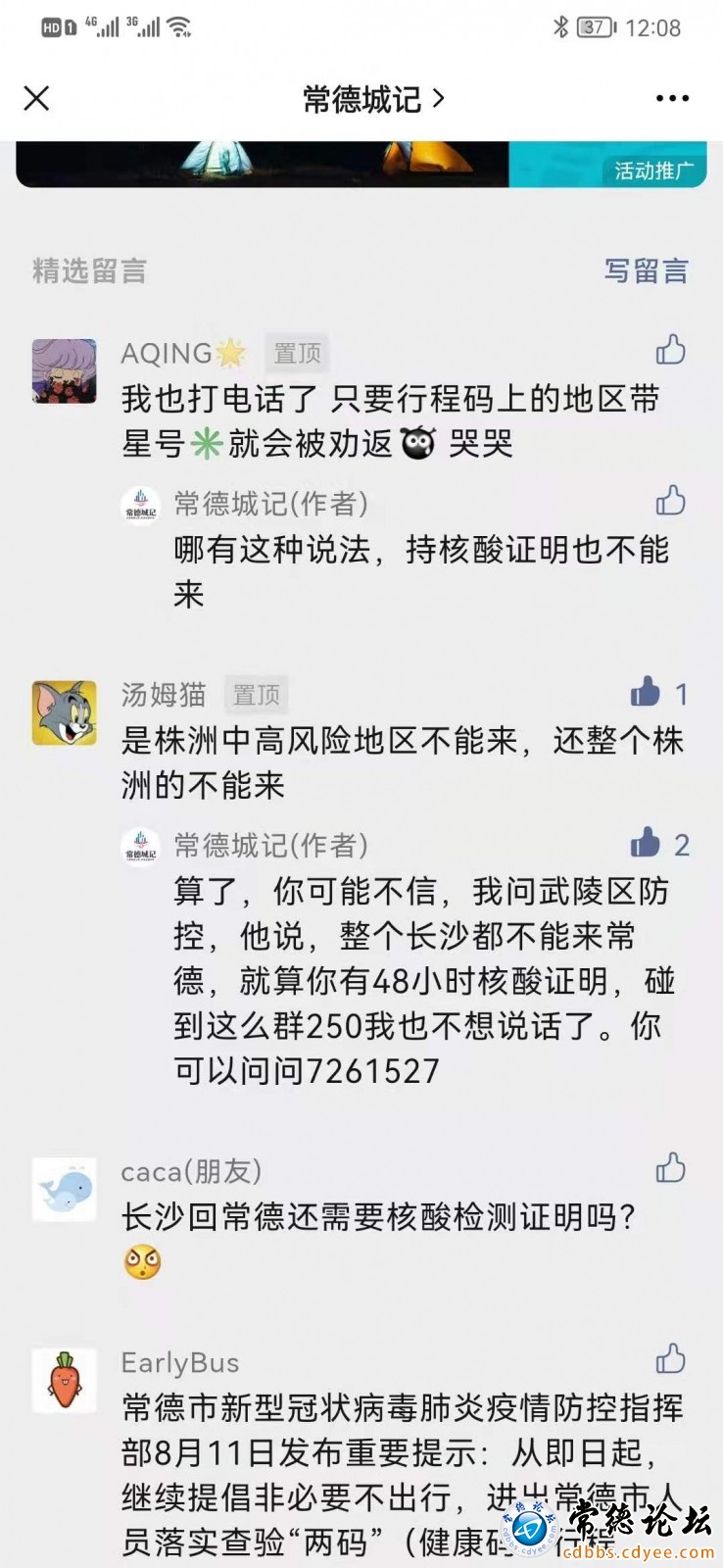723x1568 pixels.
Task: Like AQING's comment
Action: coord(671,350)
